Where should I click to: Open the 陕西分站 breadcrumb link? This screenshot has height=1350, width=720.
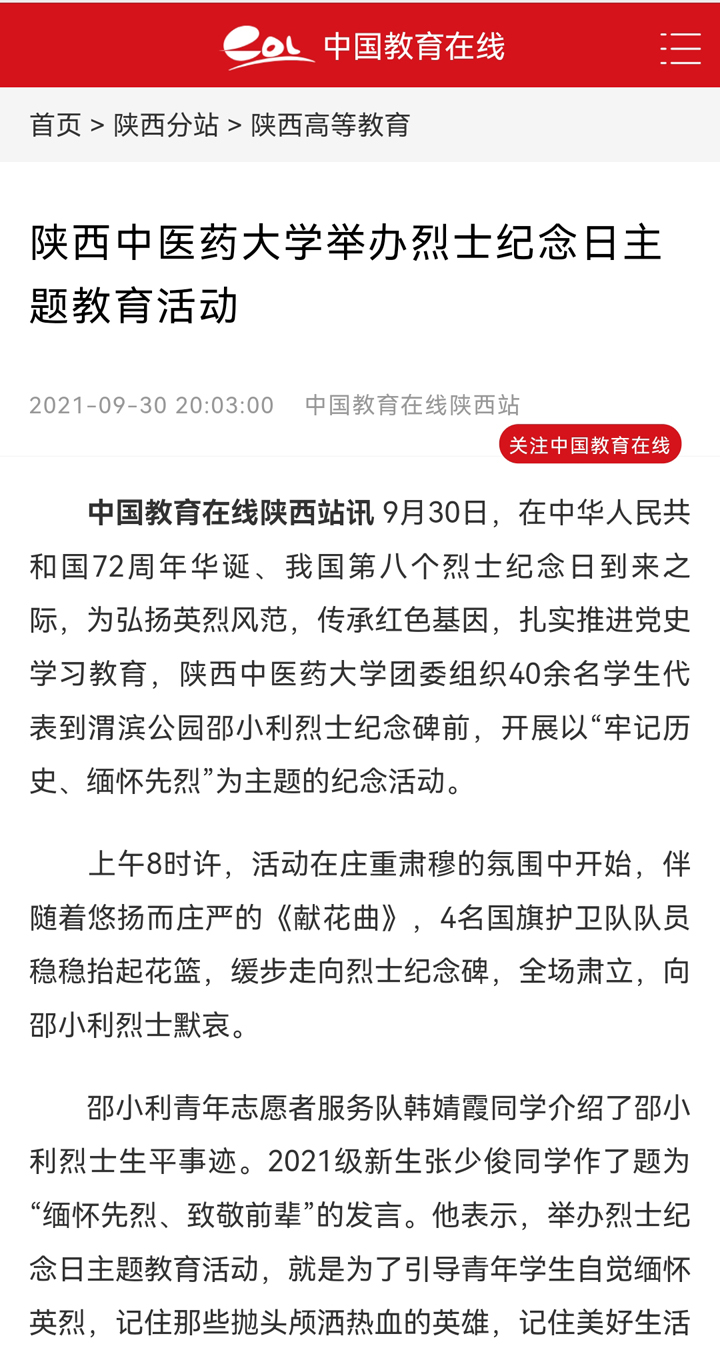tap(166, 125)
